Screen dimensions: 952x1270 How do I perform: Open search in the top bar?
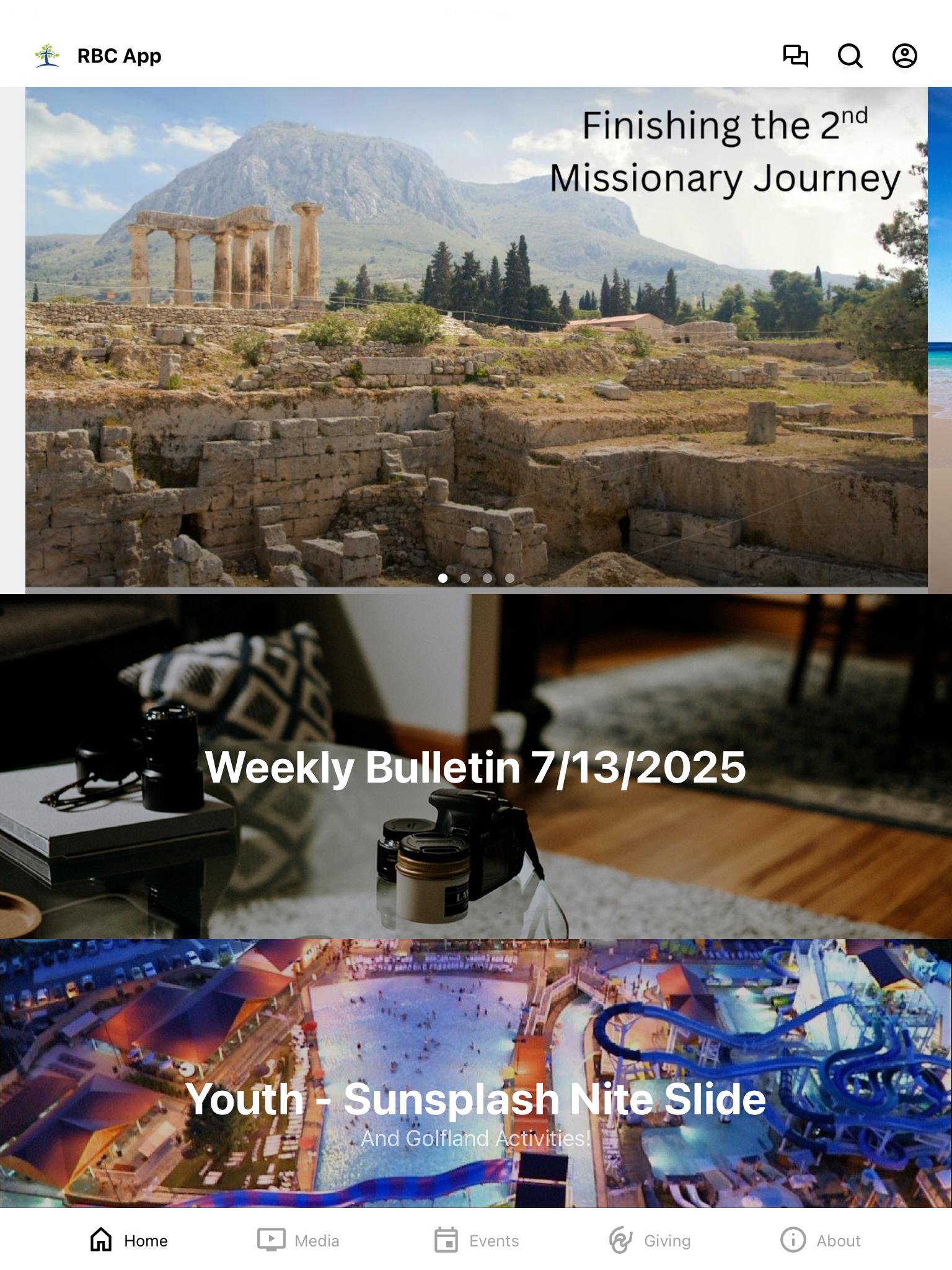click(x=850, y=56)
